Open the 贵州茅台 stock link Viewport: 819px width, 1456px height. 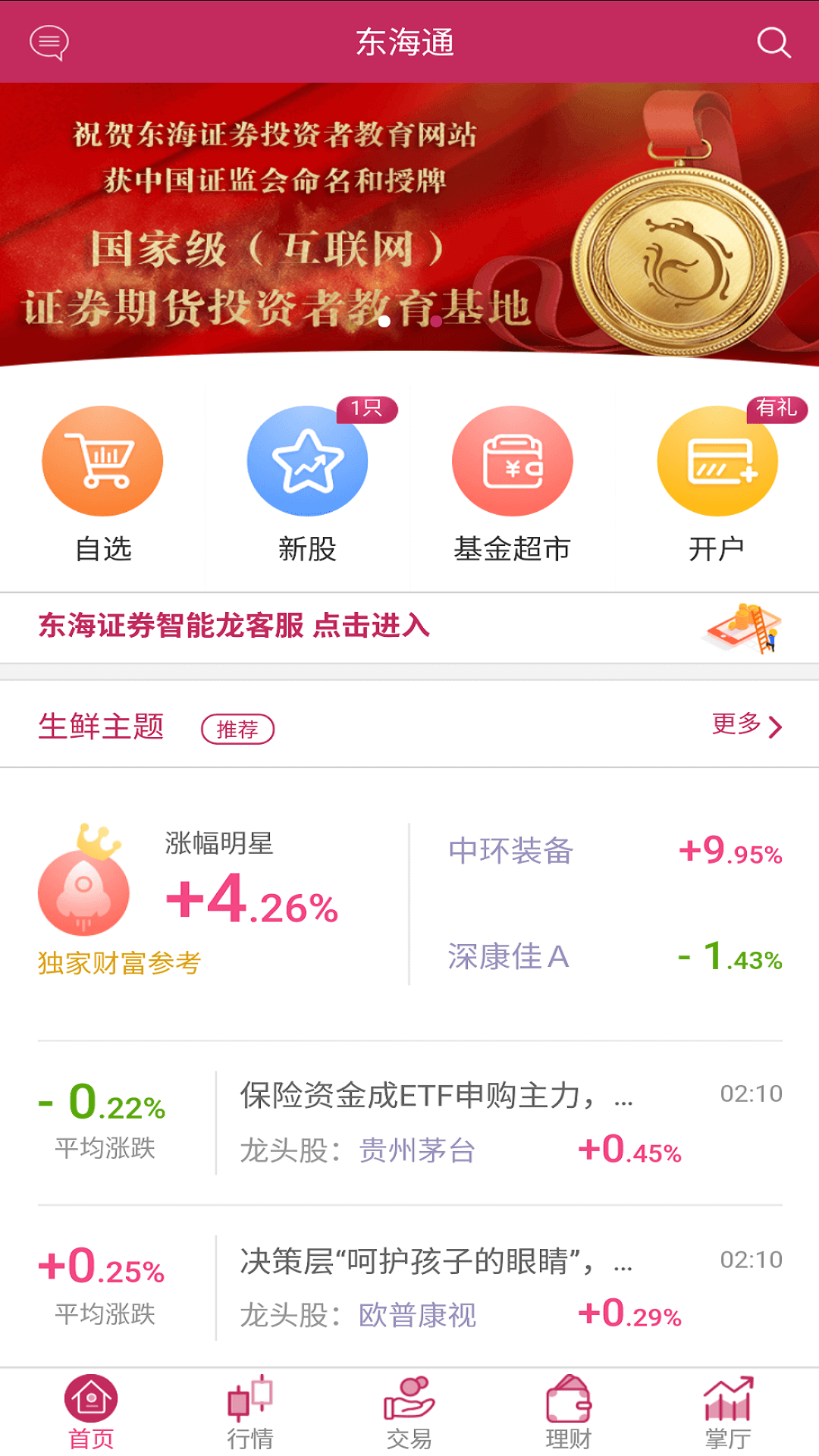(418, 1150)
